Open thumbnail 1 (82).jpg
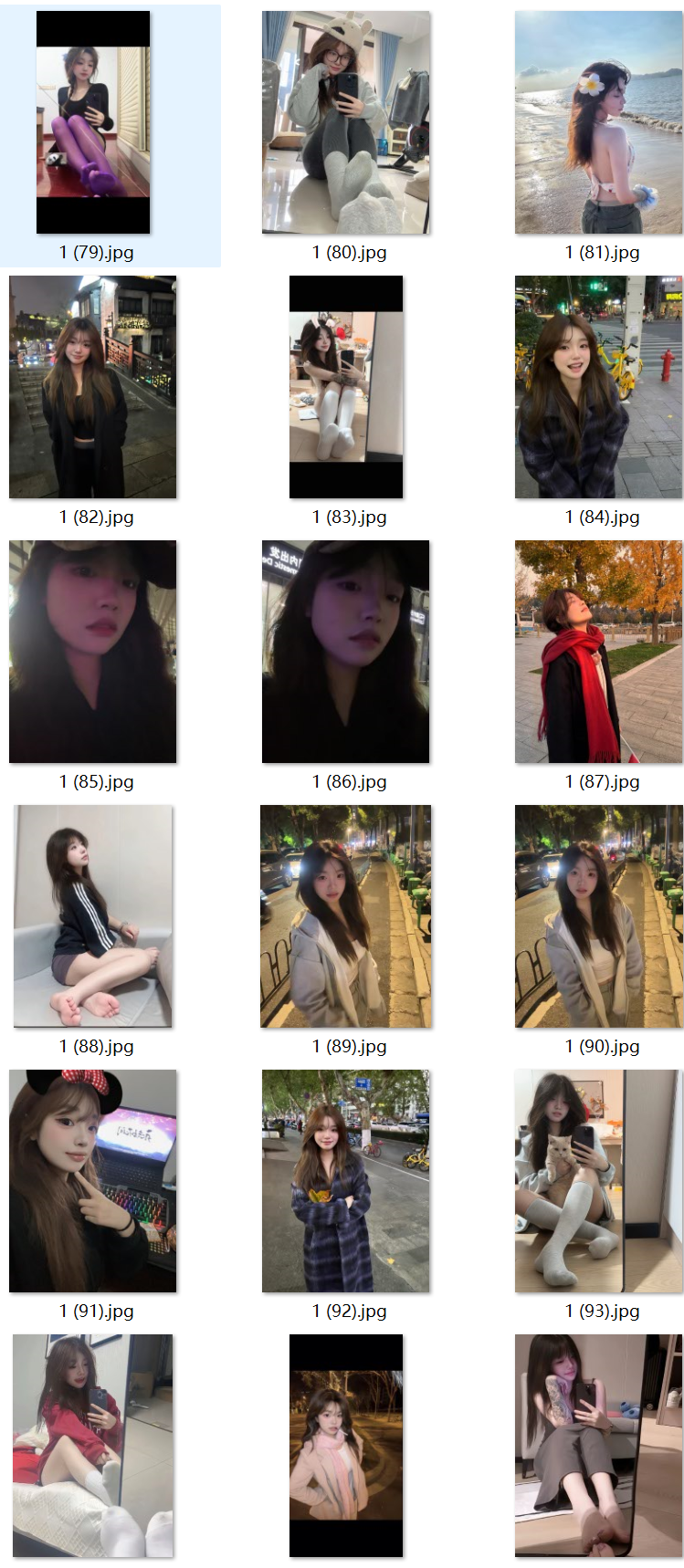The height and width of the screenshot is (1568, 684). pos(93,387)
